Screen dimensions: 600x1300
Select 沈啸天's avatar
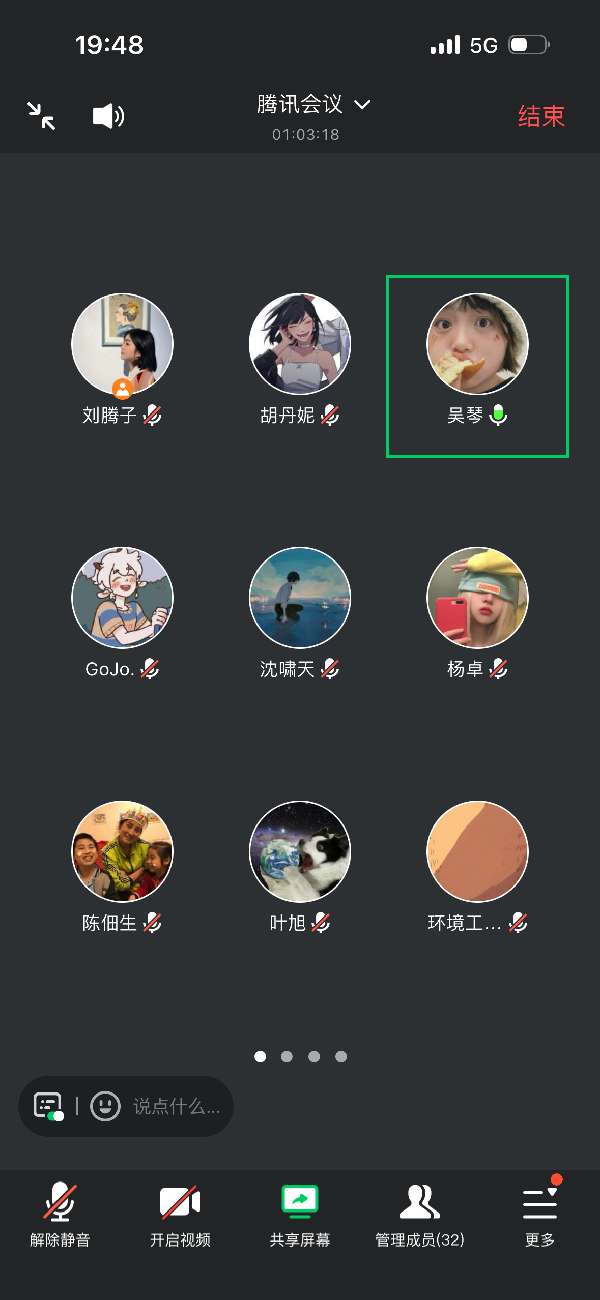(300, 598)
